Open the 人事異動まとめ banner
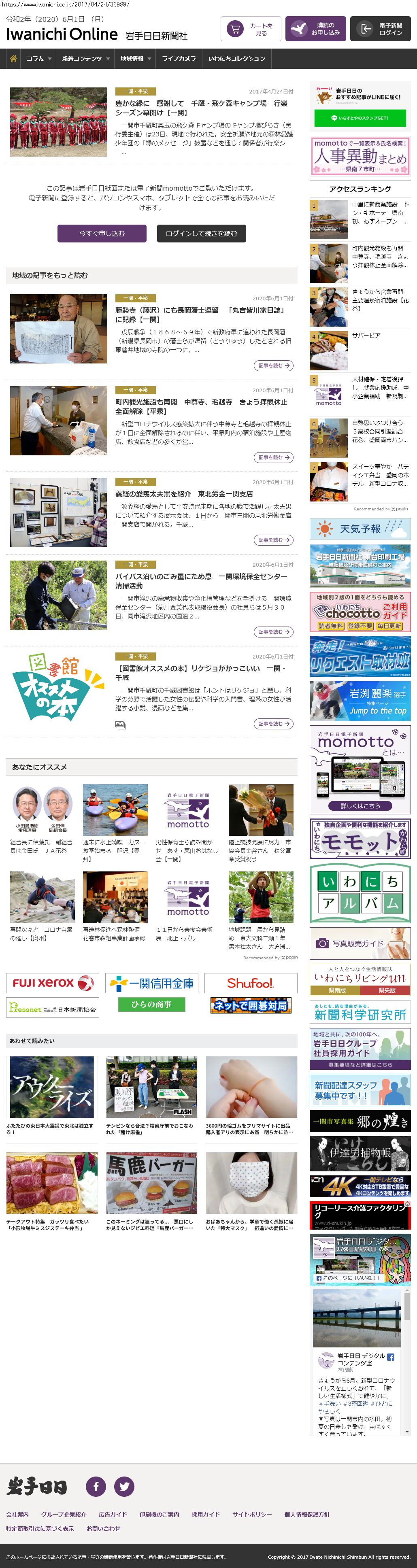This screenshot has width=417, height=1568. tap(359, 156)
